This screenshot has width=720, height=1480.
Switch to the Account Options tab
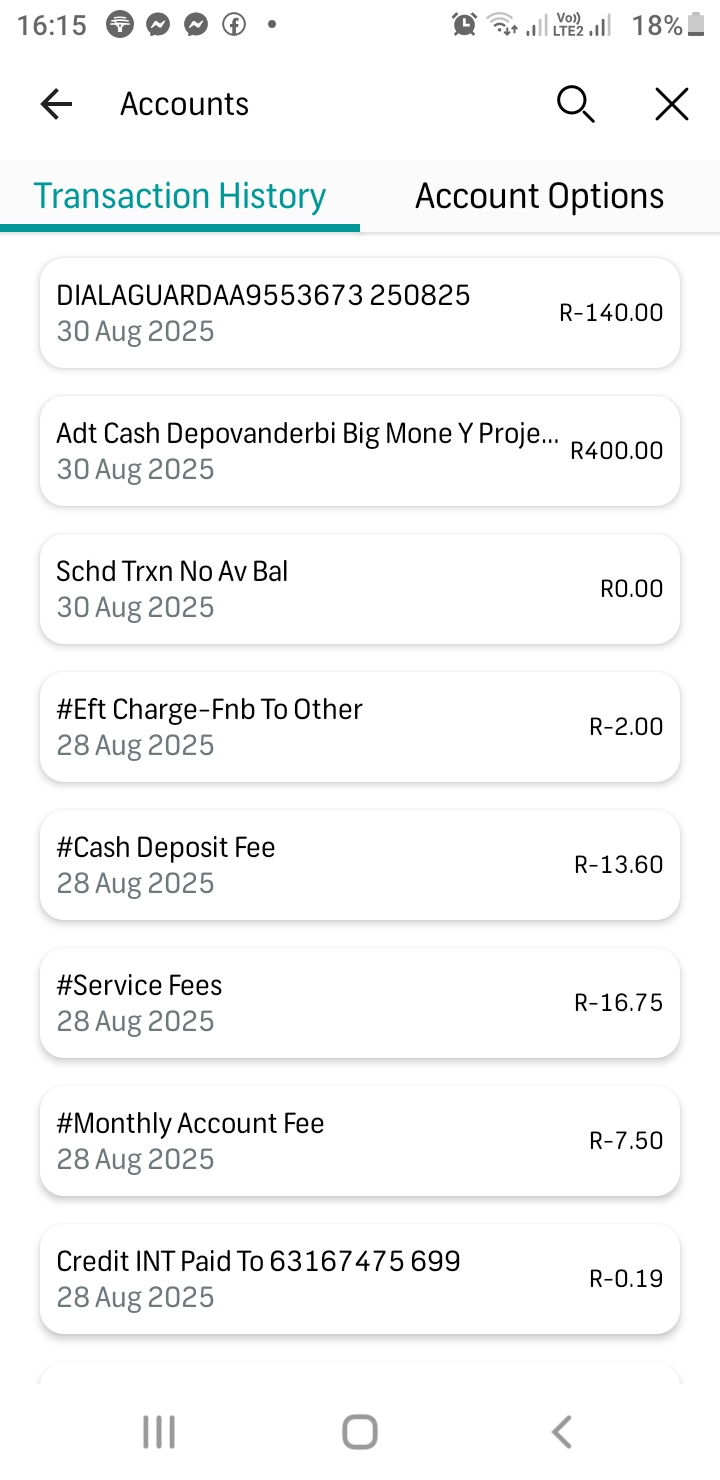coord(539,196)
